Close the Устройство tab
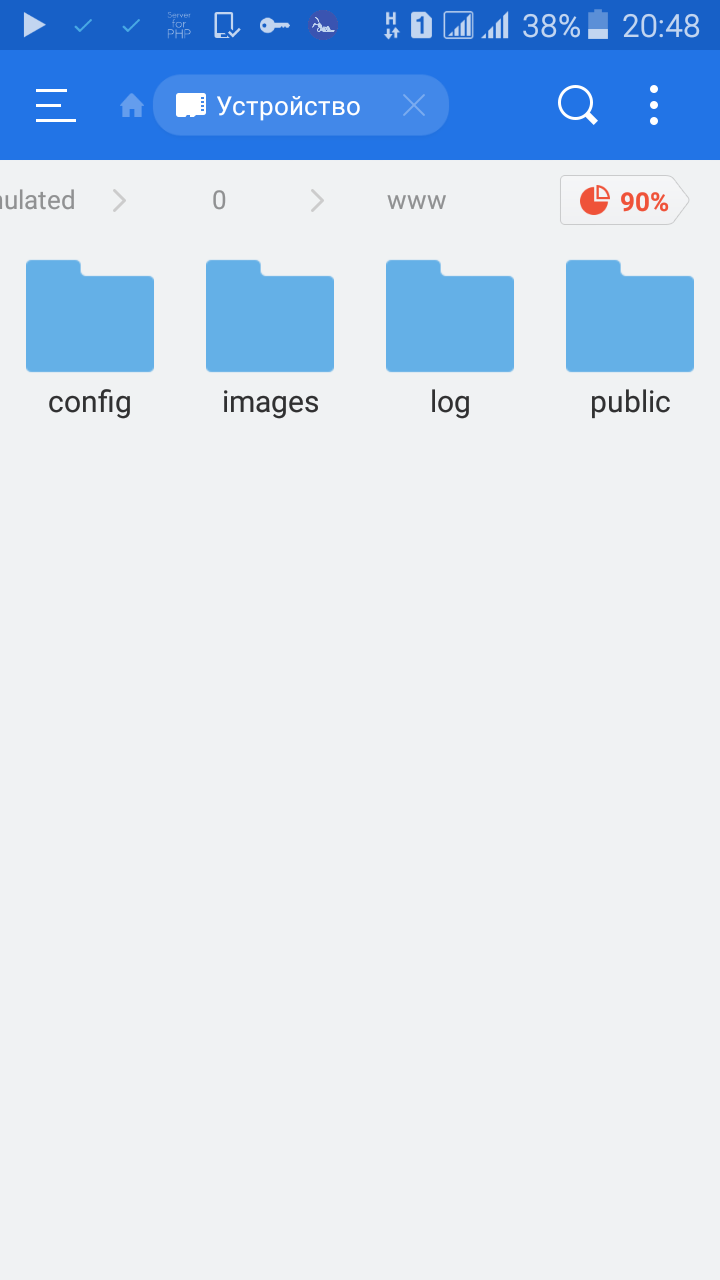 click(x=414, y=105)
